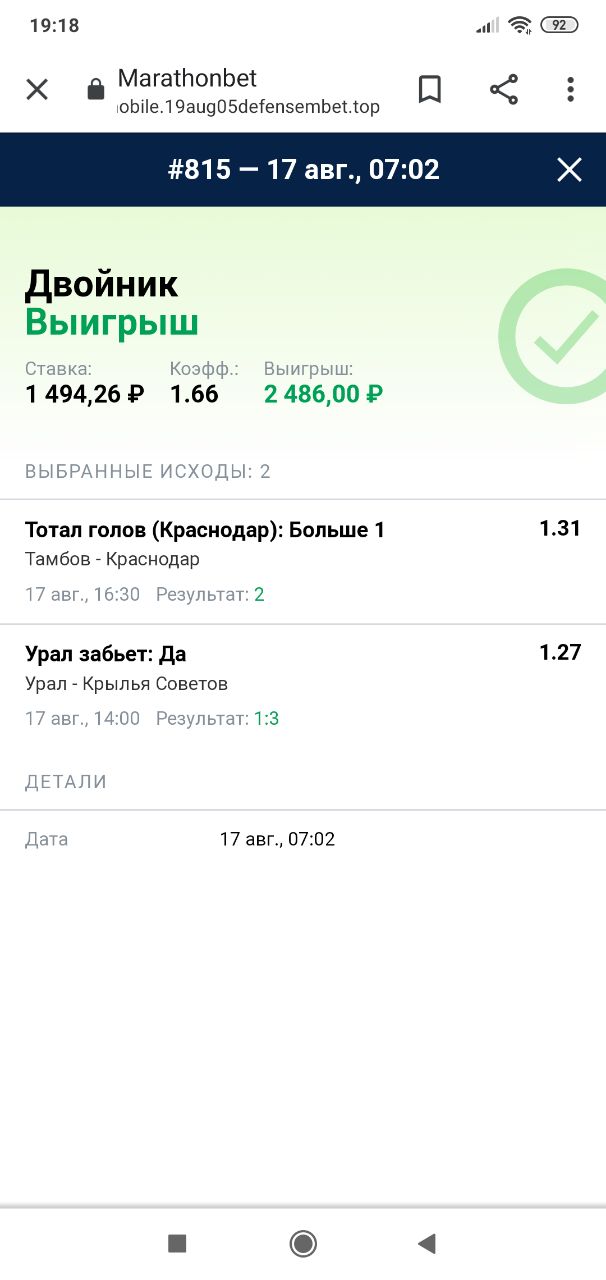Image resolution: width=606 pixels, height=1280 pixels.
Task: Go to the home screen
Action: point(303,1243)
